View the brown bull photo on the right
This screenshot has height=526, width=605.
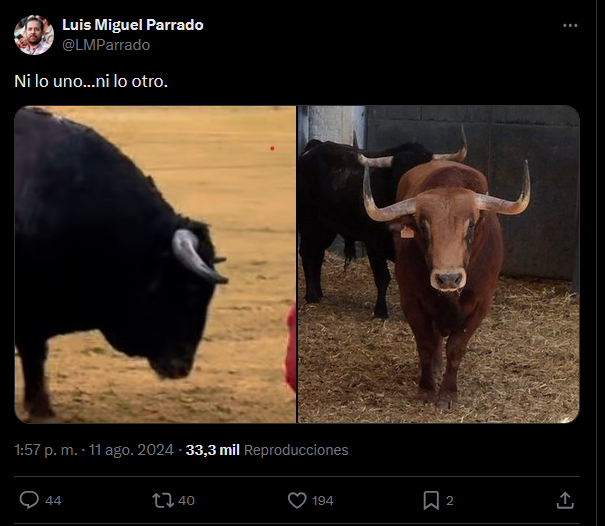(x=439, y=264)
